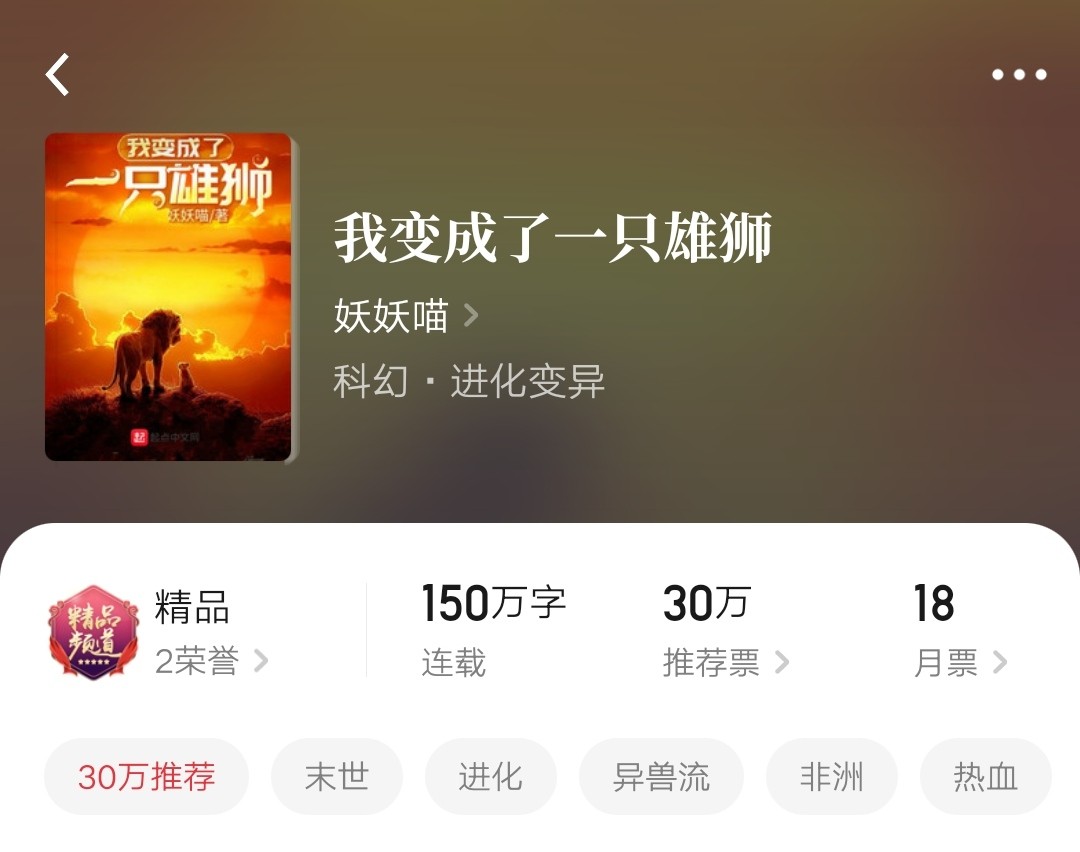Select the 进化 tag
This screenshot has width=1080, height=852.
pyautogui.click(x=490, y=777)
